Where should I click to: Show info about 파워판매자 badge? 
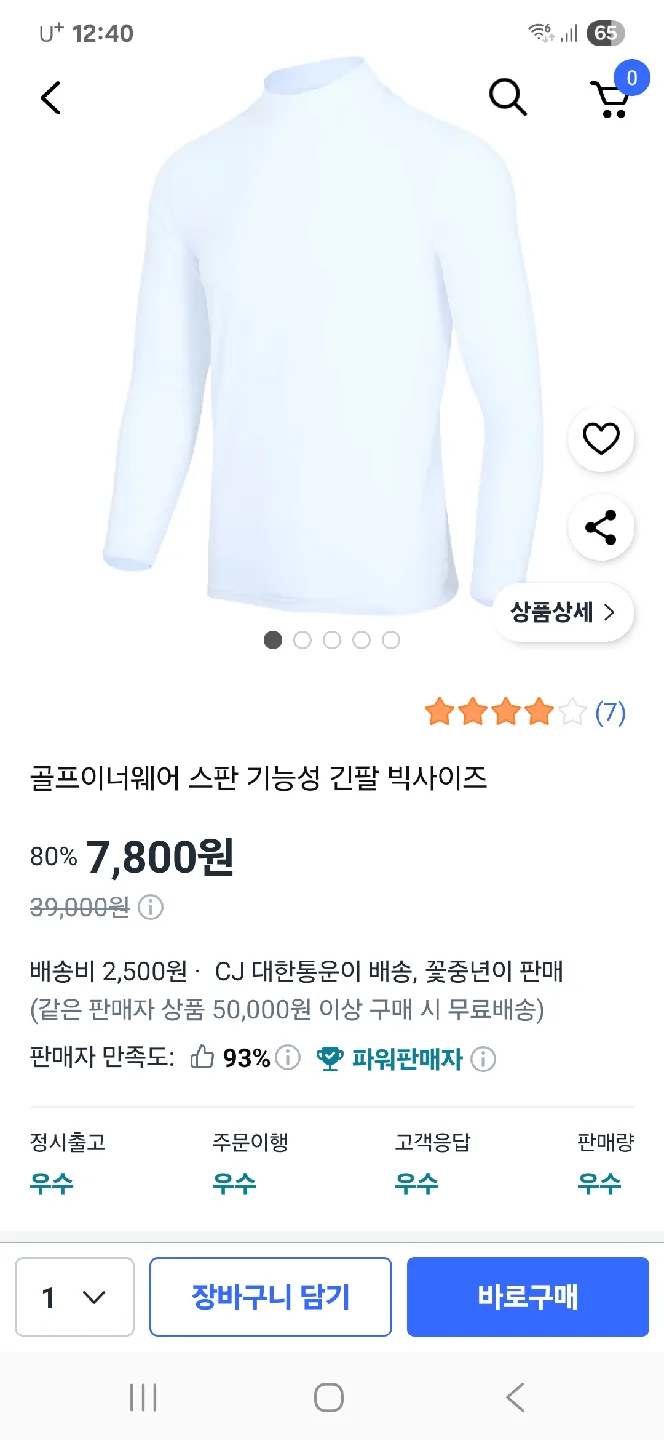pyautogui.click(x=483, y=1059)
